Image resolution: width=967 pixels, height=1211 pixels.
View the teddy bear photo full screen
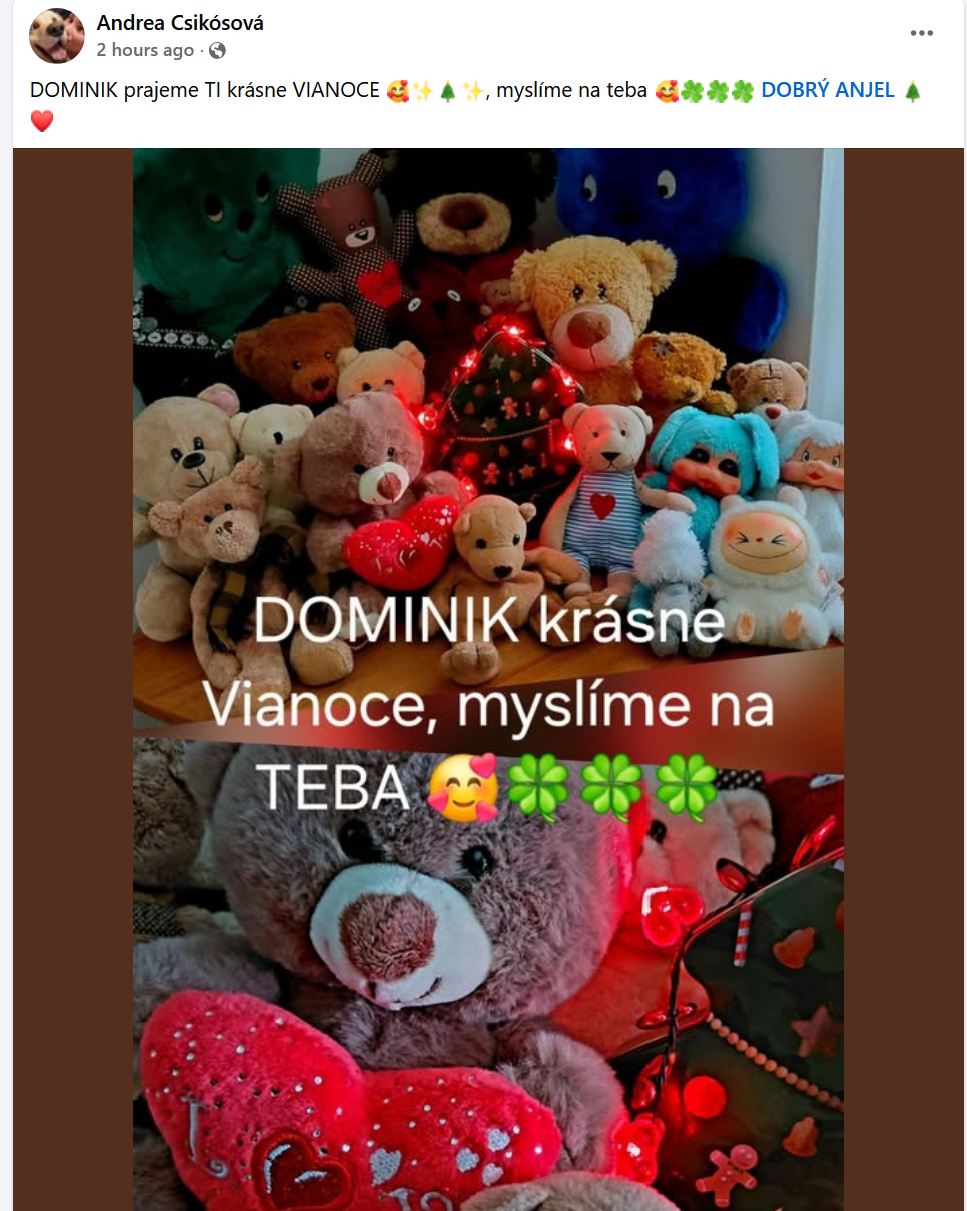(488, 679)
